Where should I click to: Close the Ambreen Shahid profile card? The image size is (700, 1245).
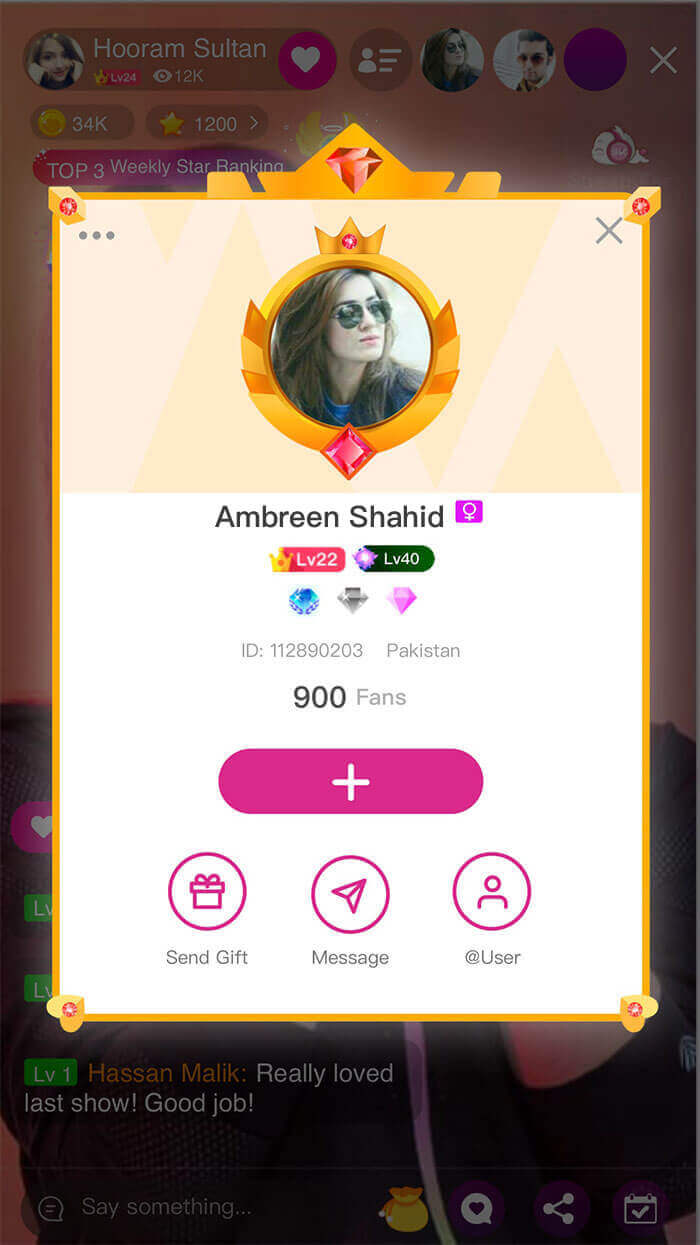coord(609,231)
